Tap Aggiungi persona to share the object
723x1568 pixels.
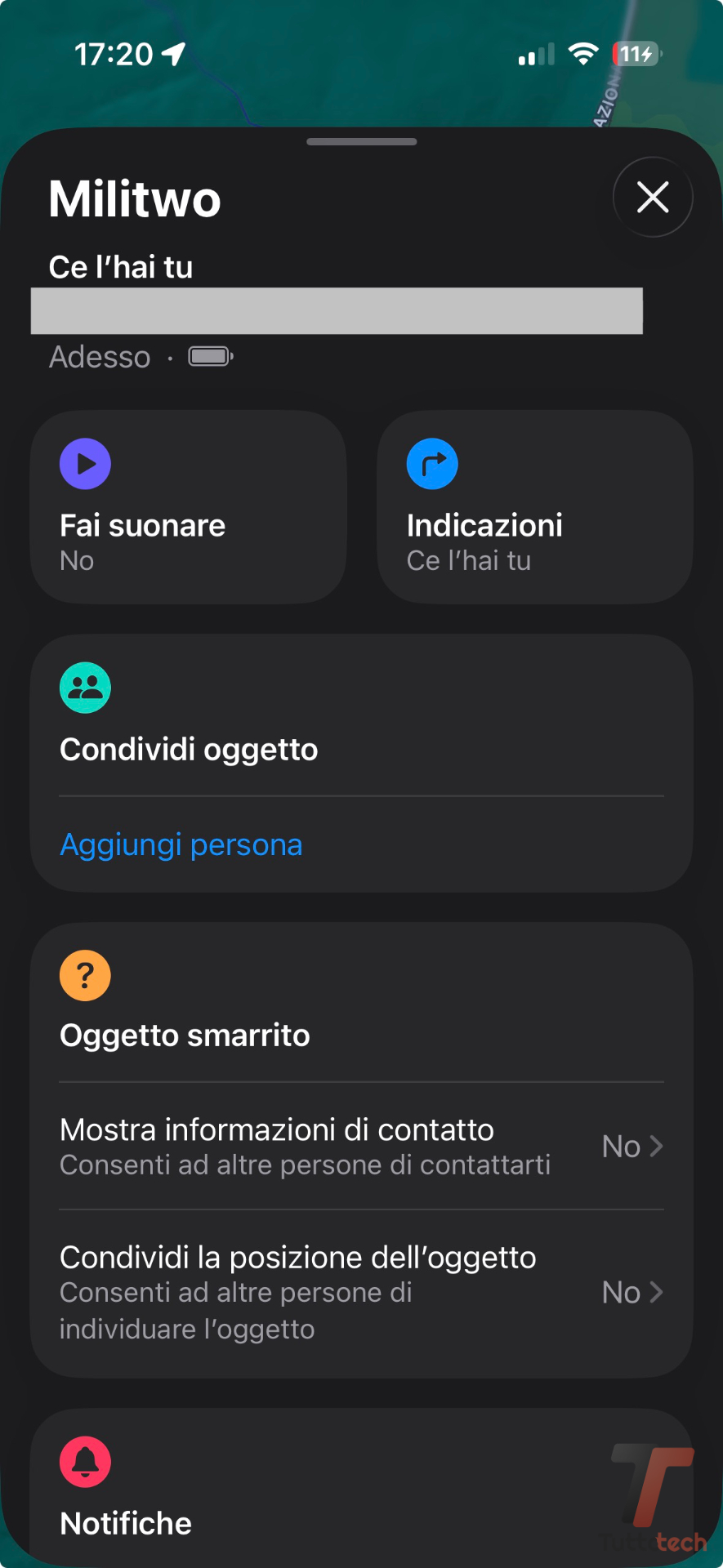tap(181, 844)
